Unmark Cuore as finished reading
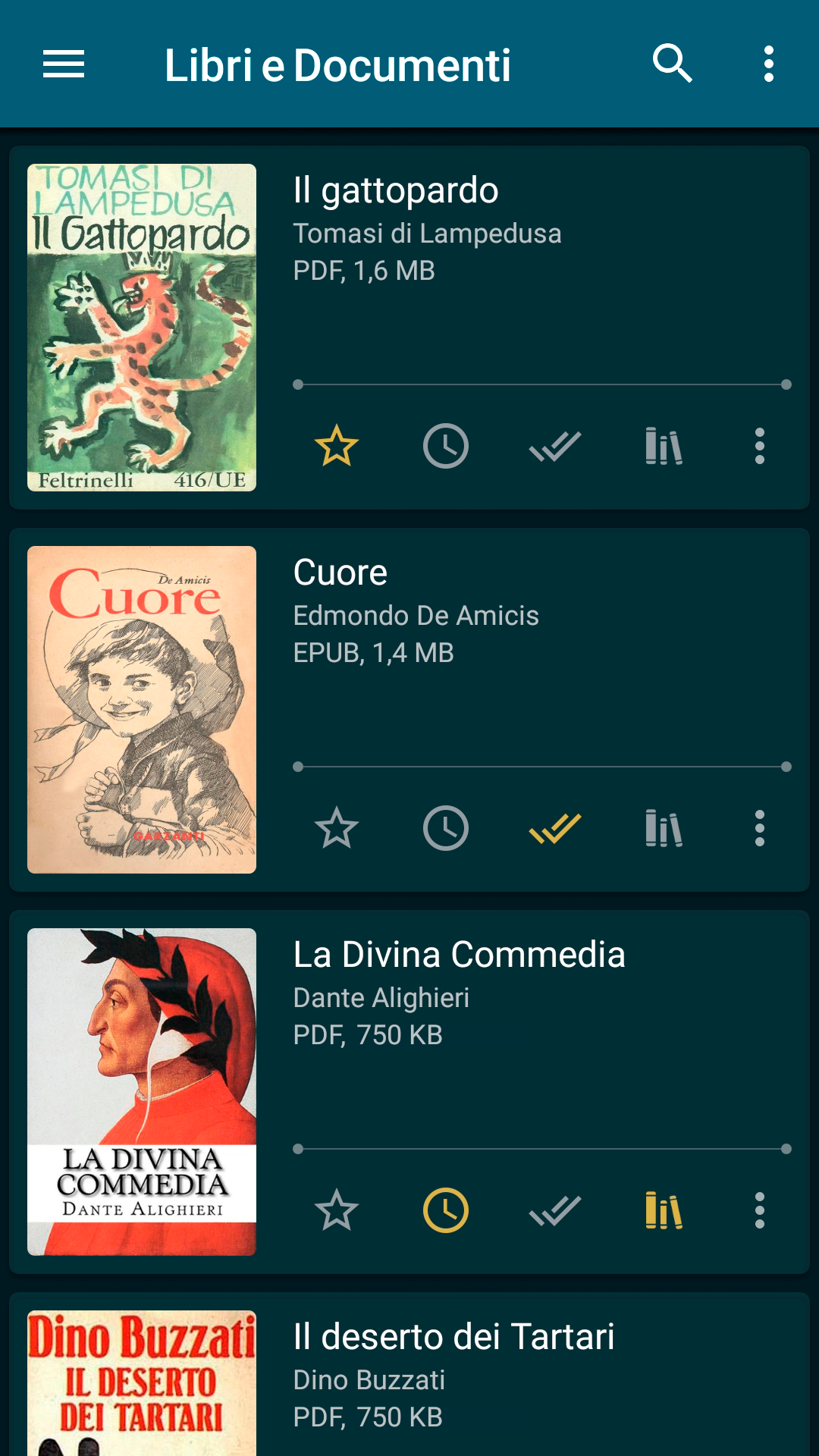 pyautogui.click(x=554, y=828)
